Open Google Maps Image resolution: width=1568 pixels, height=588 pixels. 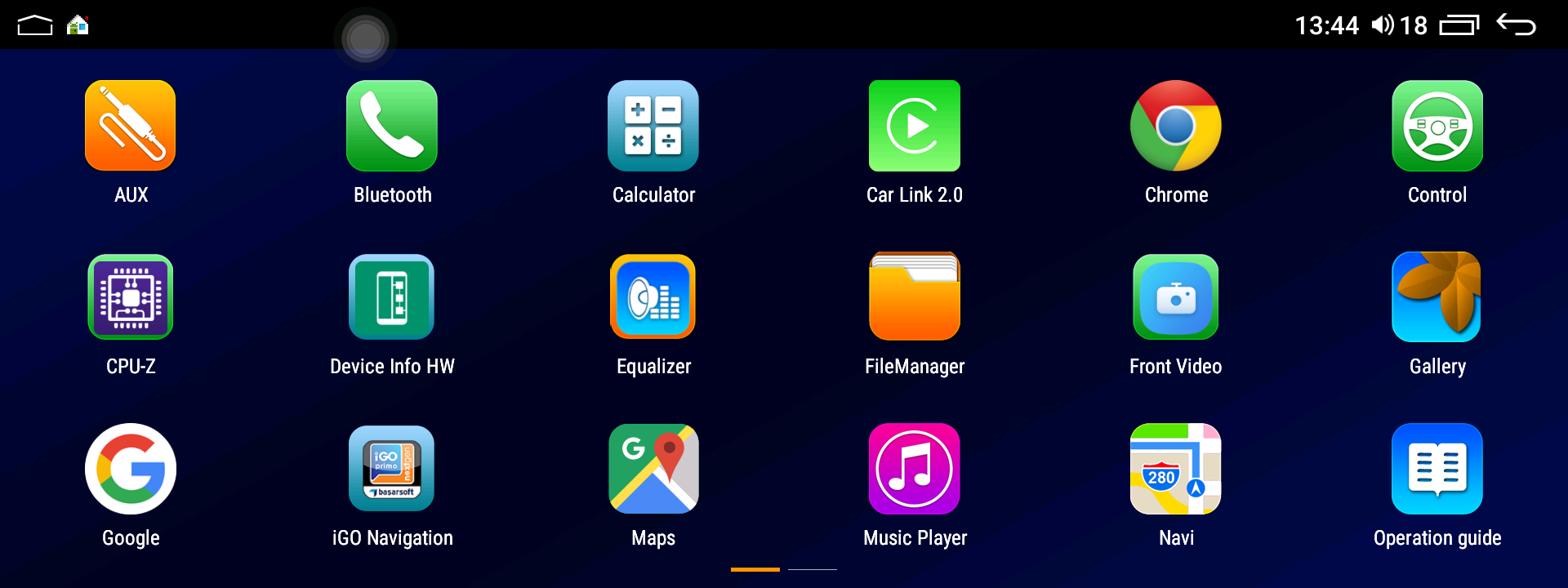pos(653,469)
